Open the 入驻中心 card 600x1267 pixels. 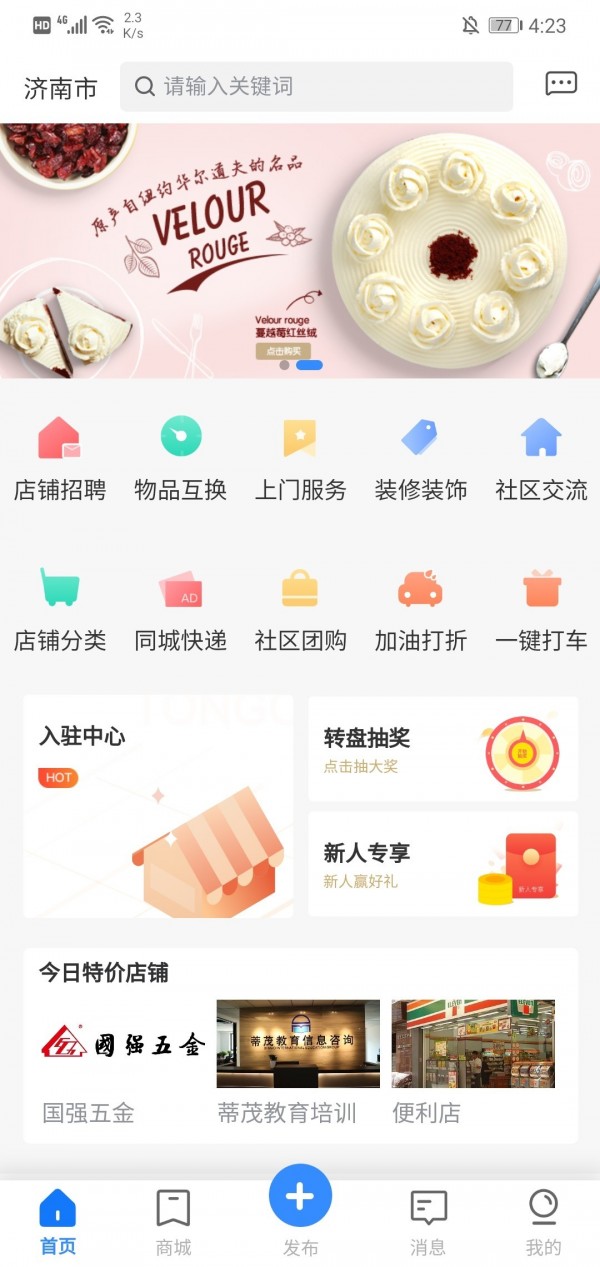point(158,806)
